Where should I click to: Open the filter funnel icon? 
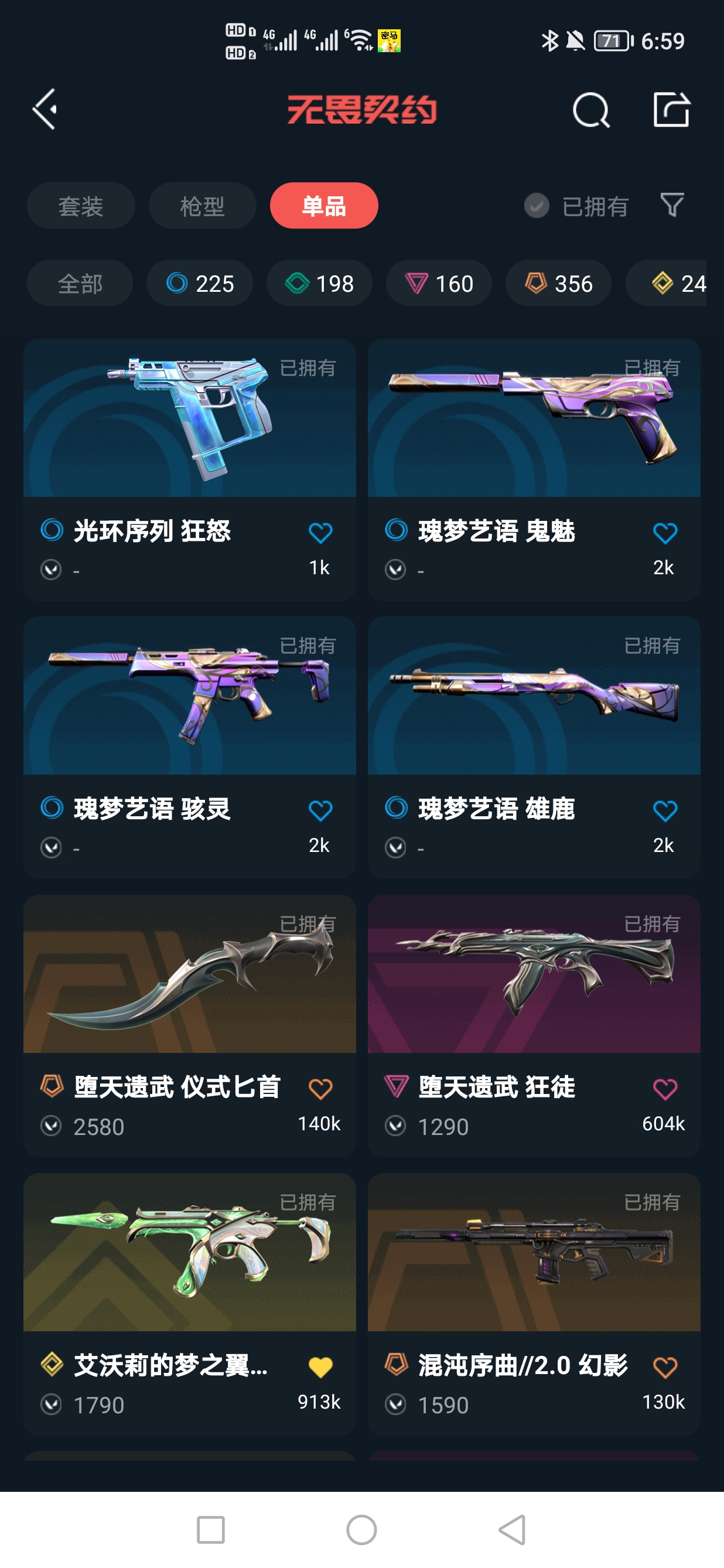tap(672, 205)
